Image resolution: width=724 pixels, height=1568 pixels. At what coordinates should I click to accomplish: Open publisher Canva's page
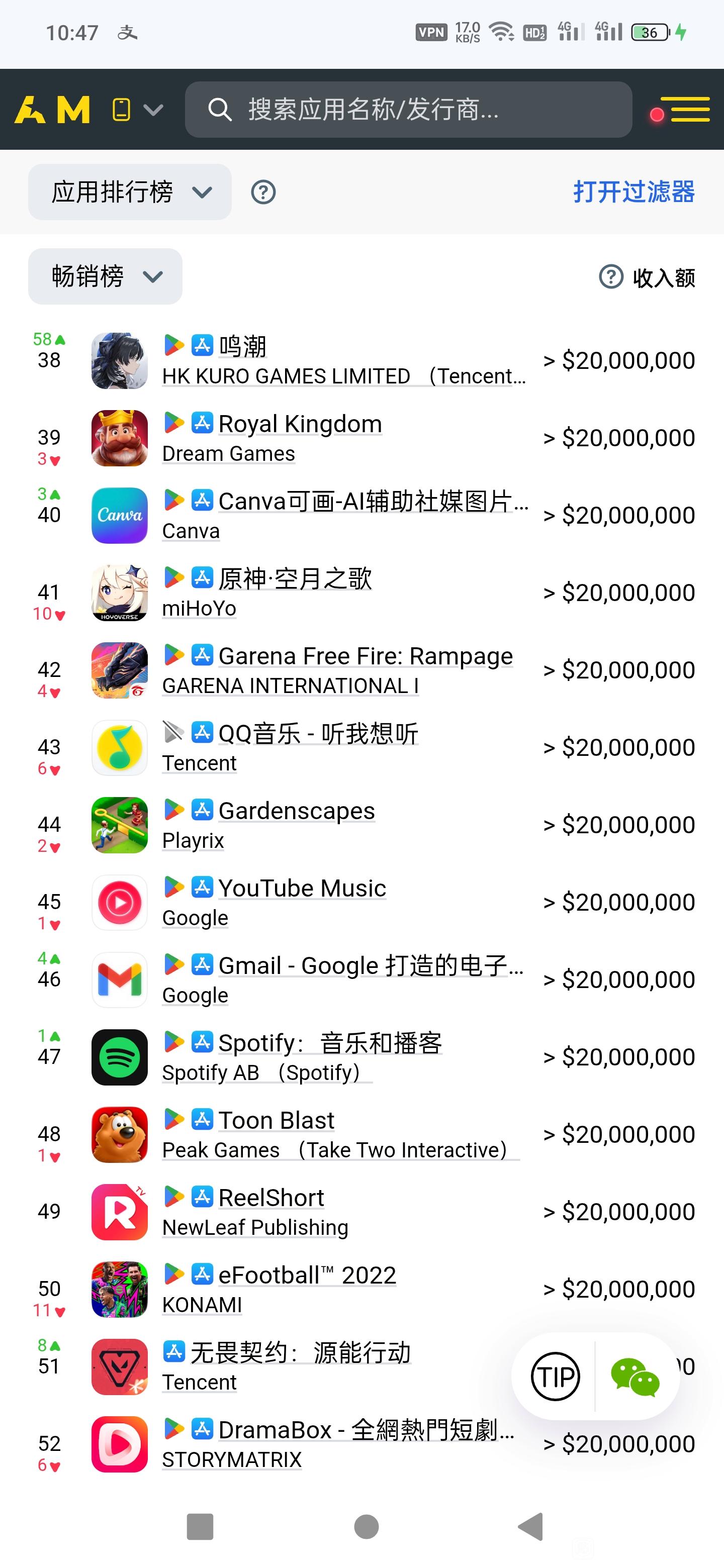point(191,531)
